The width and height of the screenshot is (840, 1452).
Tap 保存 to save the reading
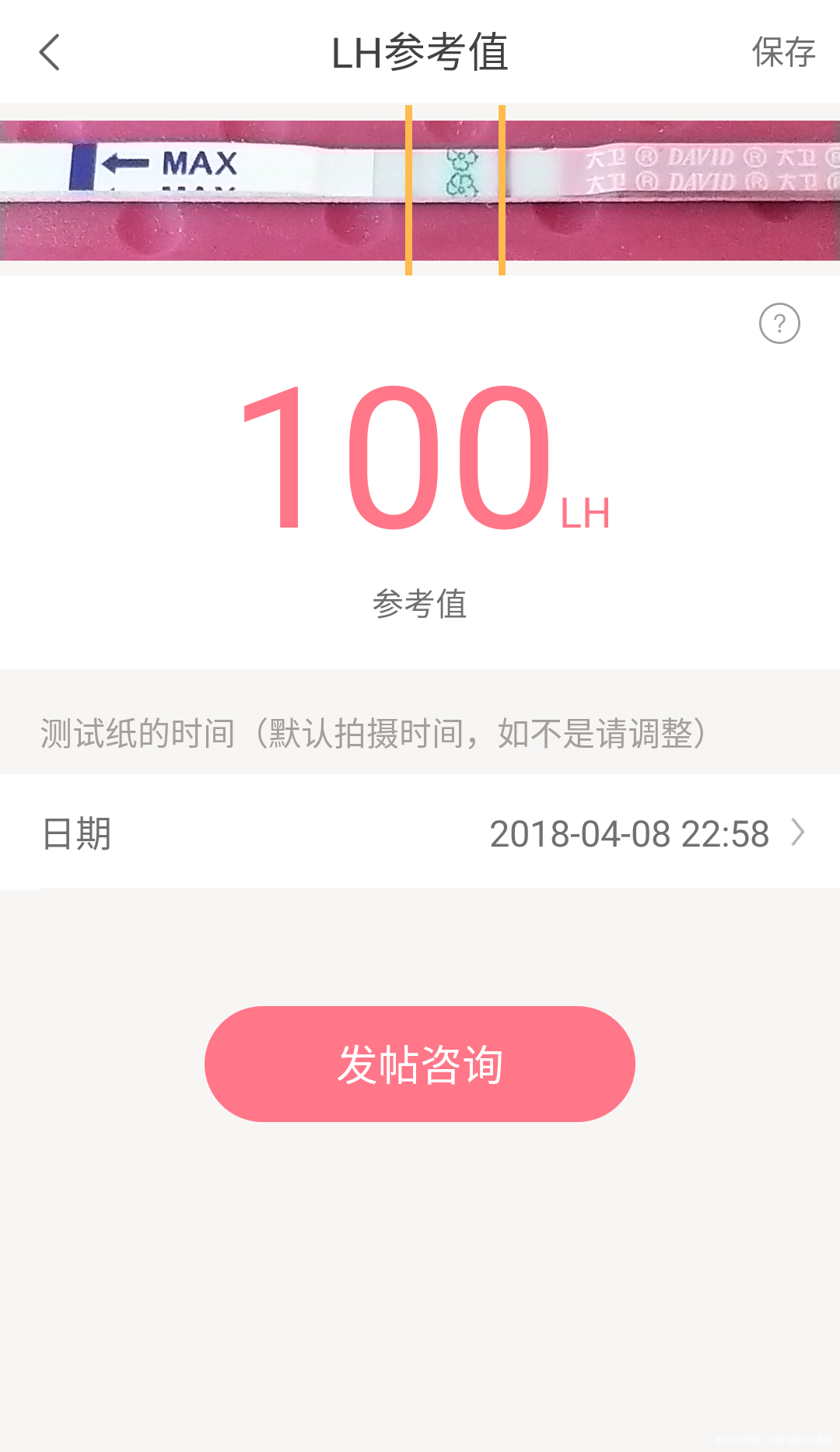(783, 52)
